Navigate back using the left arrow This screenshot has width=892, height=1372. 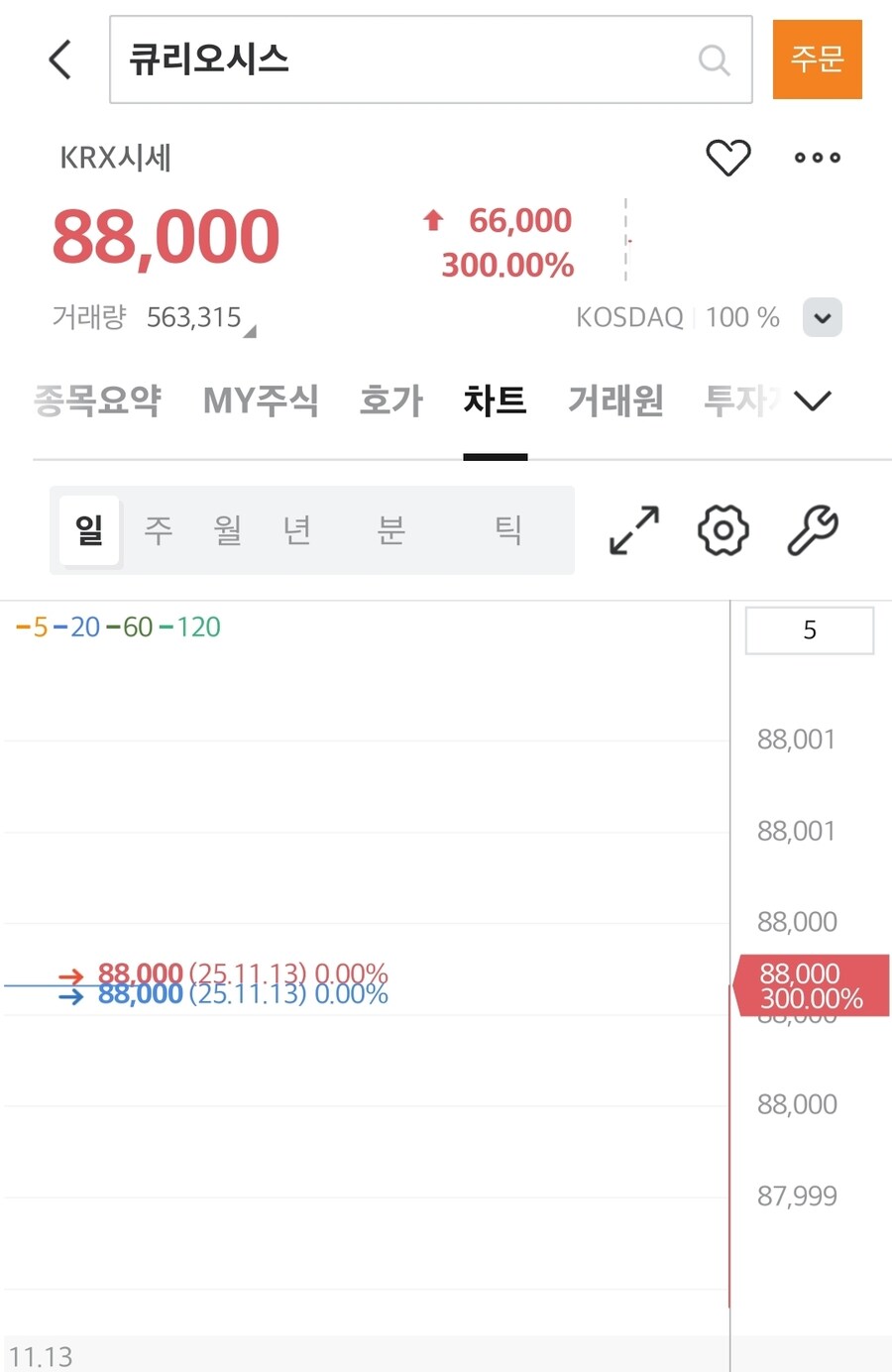click(x=59, y=59)
